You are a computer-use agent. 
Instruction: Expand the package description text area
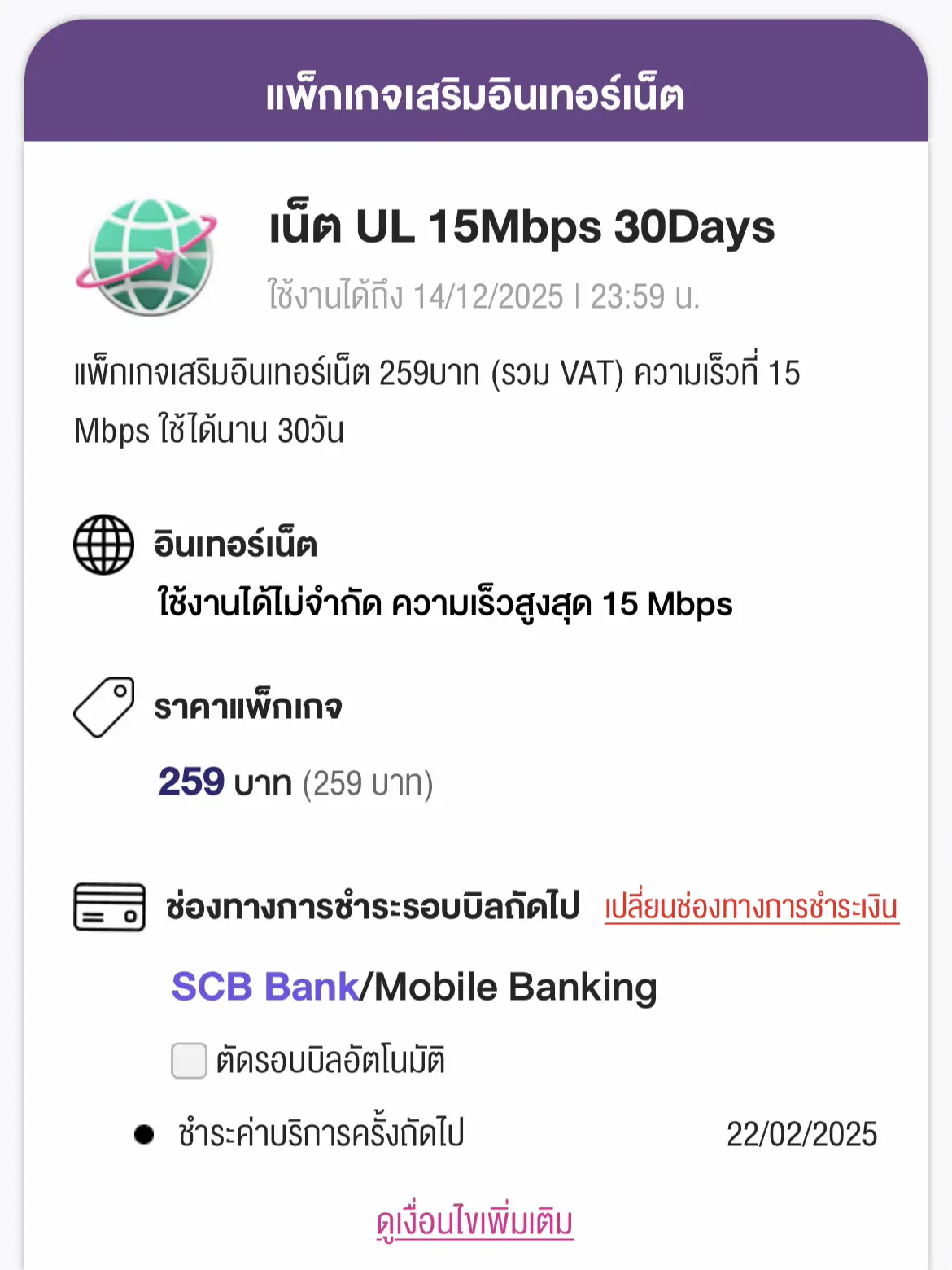[x=439, y=399]
